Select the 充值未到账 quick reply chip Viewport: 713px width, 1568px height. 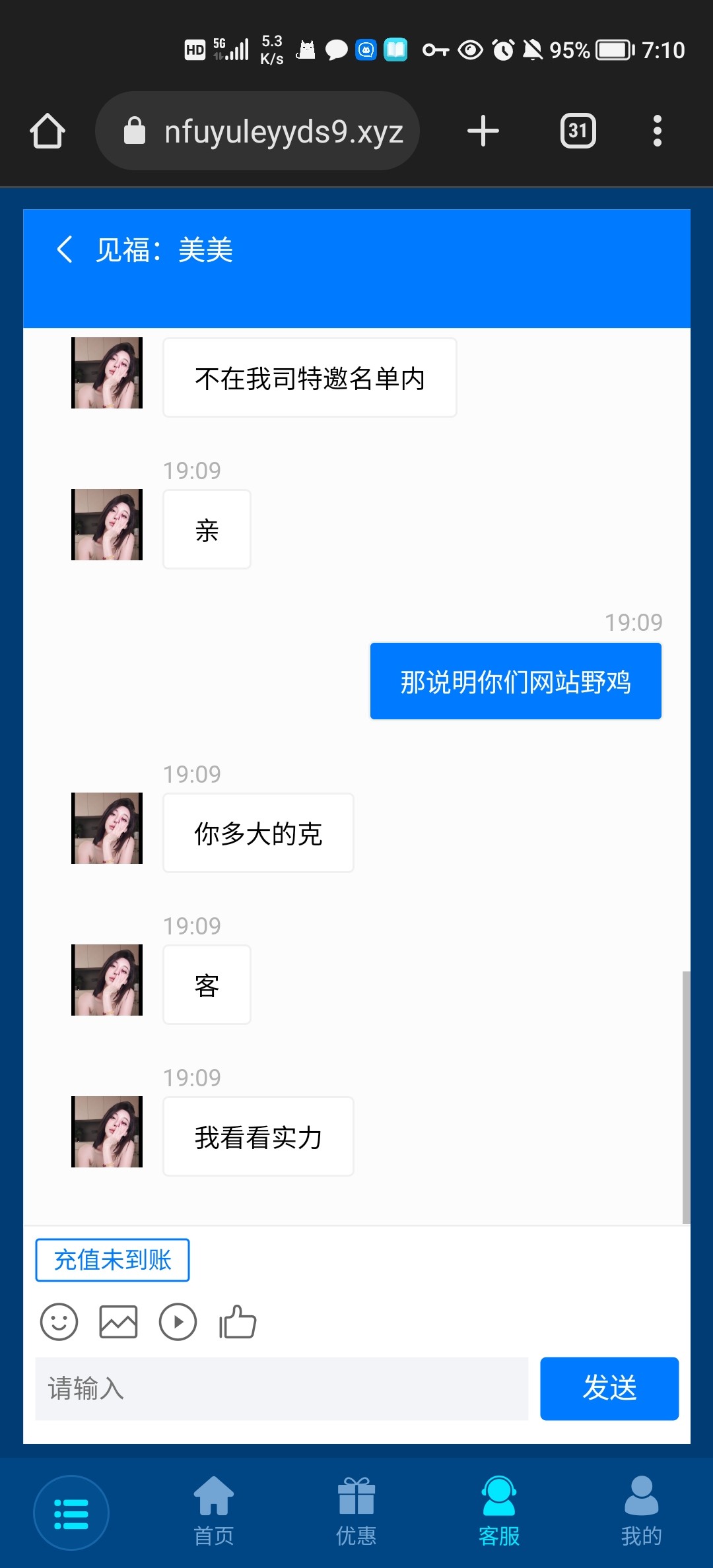coord(112,1260)
